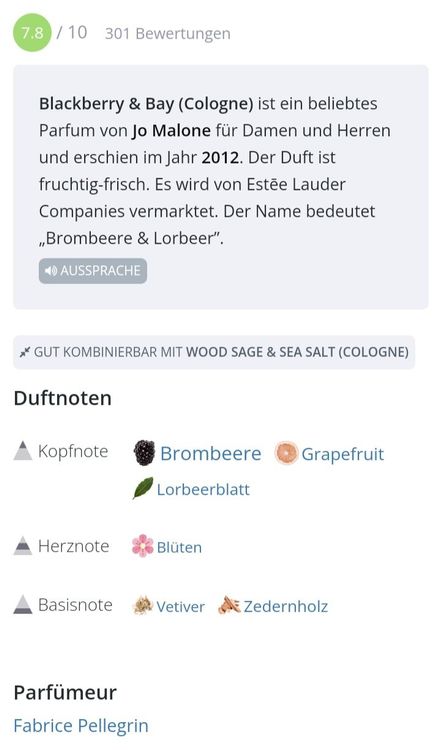Viewport: 441px width, 750px height.
Task: Open the Zedernholz base note
Action: [x=273, y=606]
